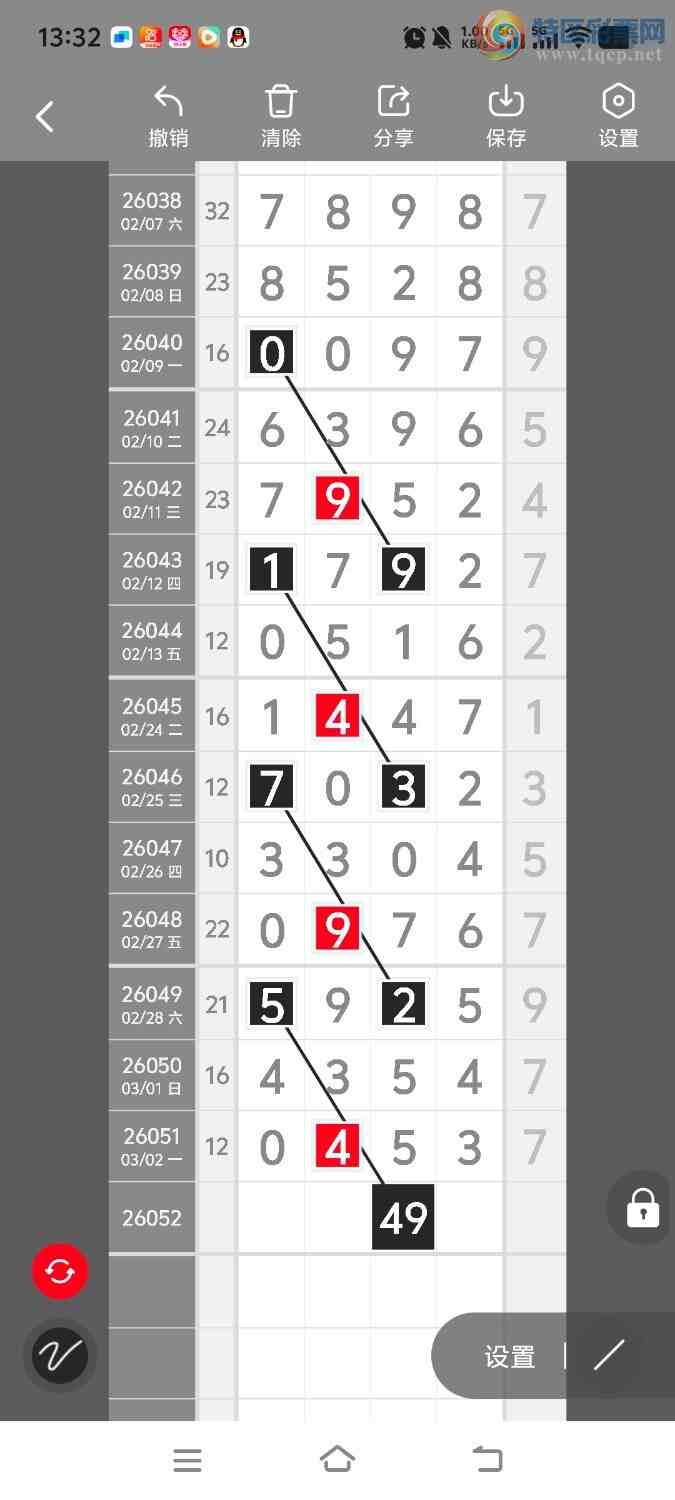Go to the home screen
This screenshot has width=675, height=1500.
pyautogui.click(x=337, y=1460)
